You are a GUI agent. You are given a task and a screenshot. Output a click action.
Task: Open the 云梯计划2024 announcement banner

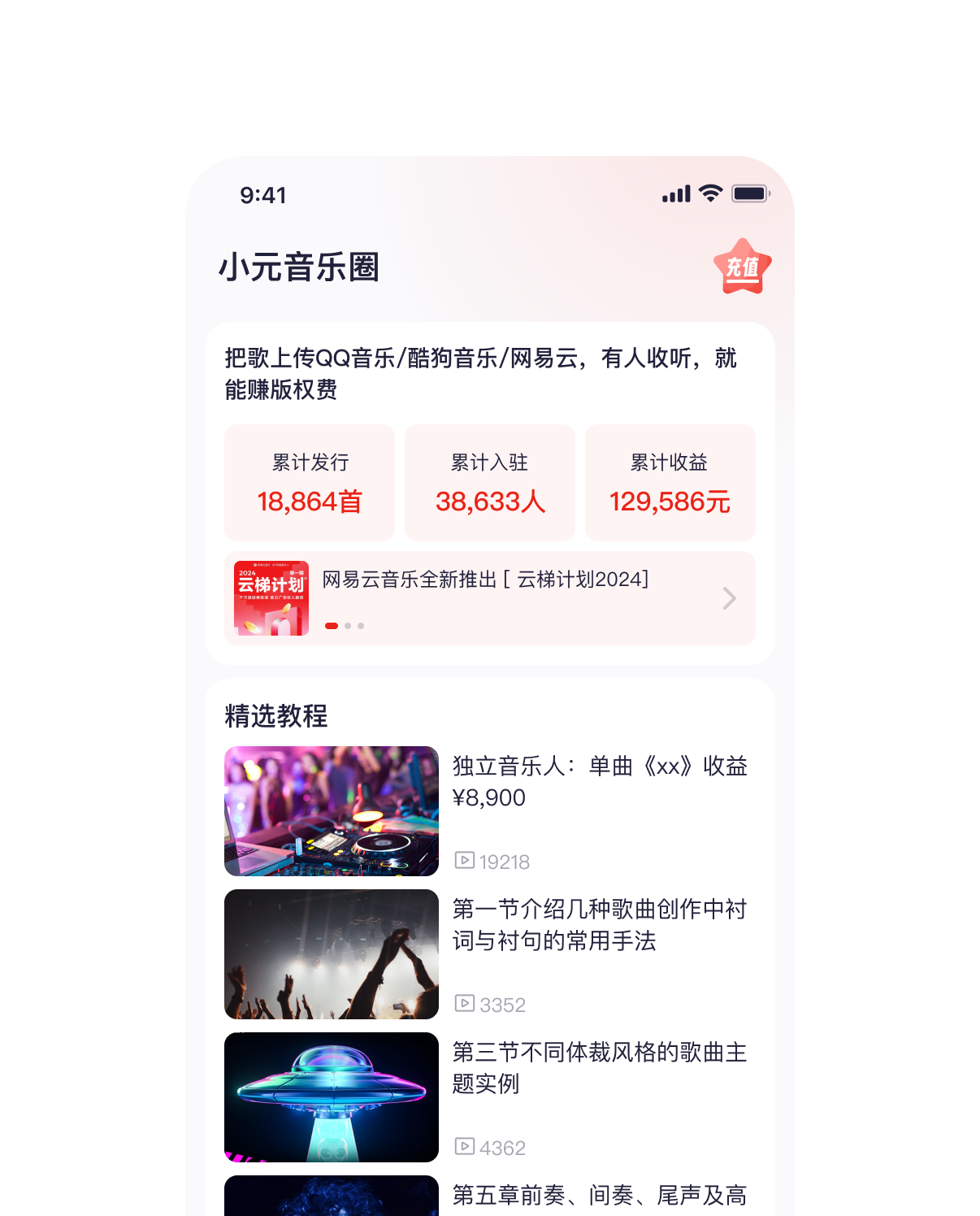click(x=485, y=580)
